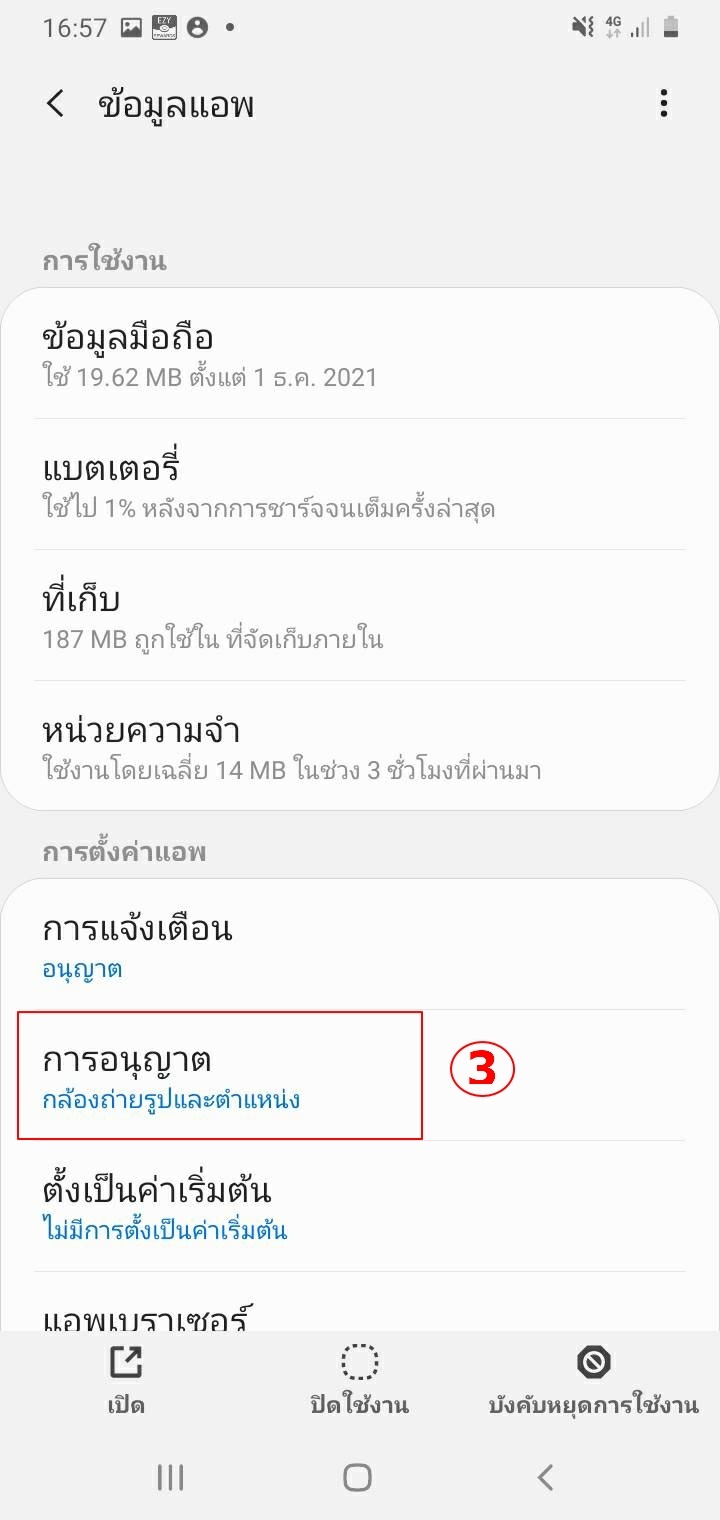Image resolution: width=720 pixels, height=1520 pixels.
Task: Select การอนุญาต permissions row
Action: [220, 1076]
